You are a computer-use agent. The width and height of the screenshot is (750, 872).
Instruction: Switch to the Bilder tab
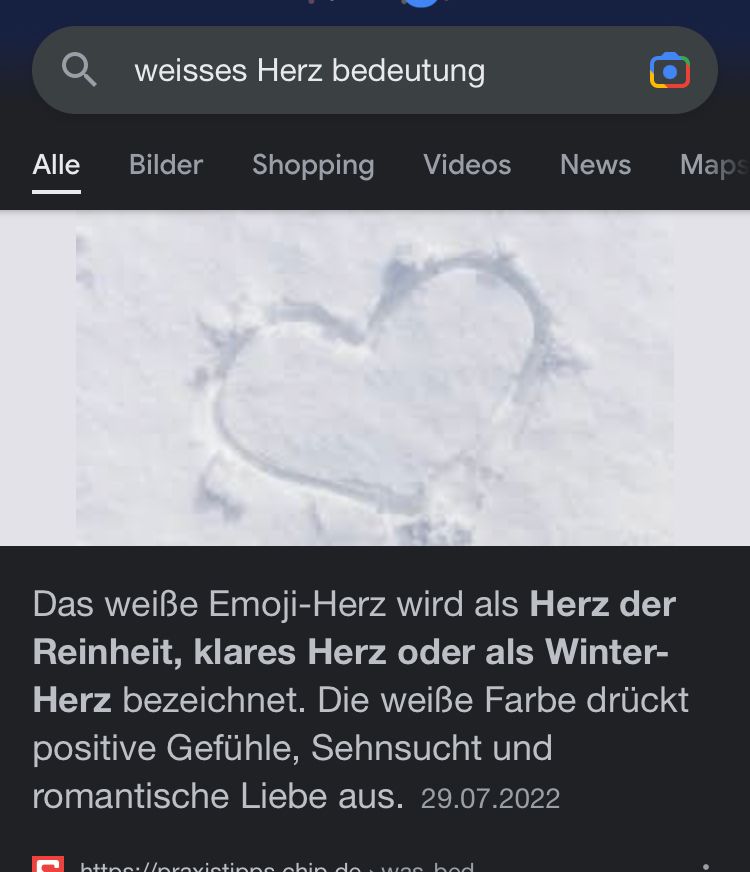(x=166, y=165)
